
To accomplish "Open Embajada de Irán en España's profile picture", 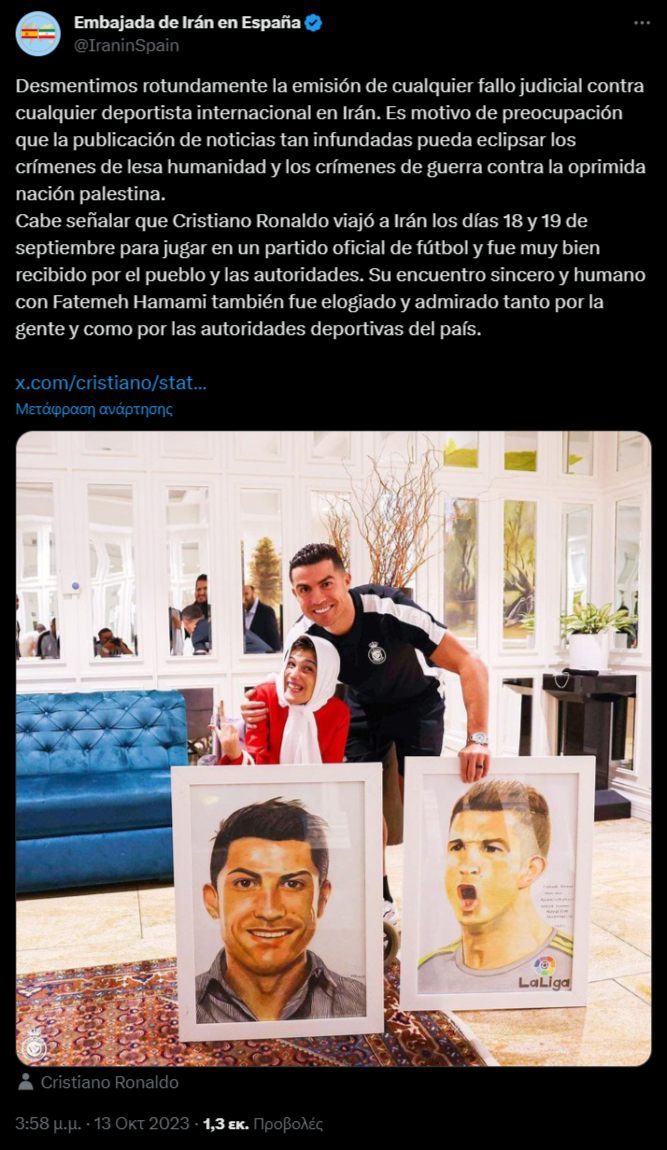I will point(38,33).
